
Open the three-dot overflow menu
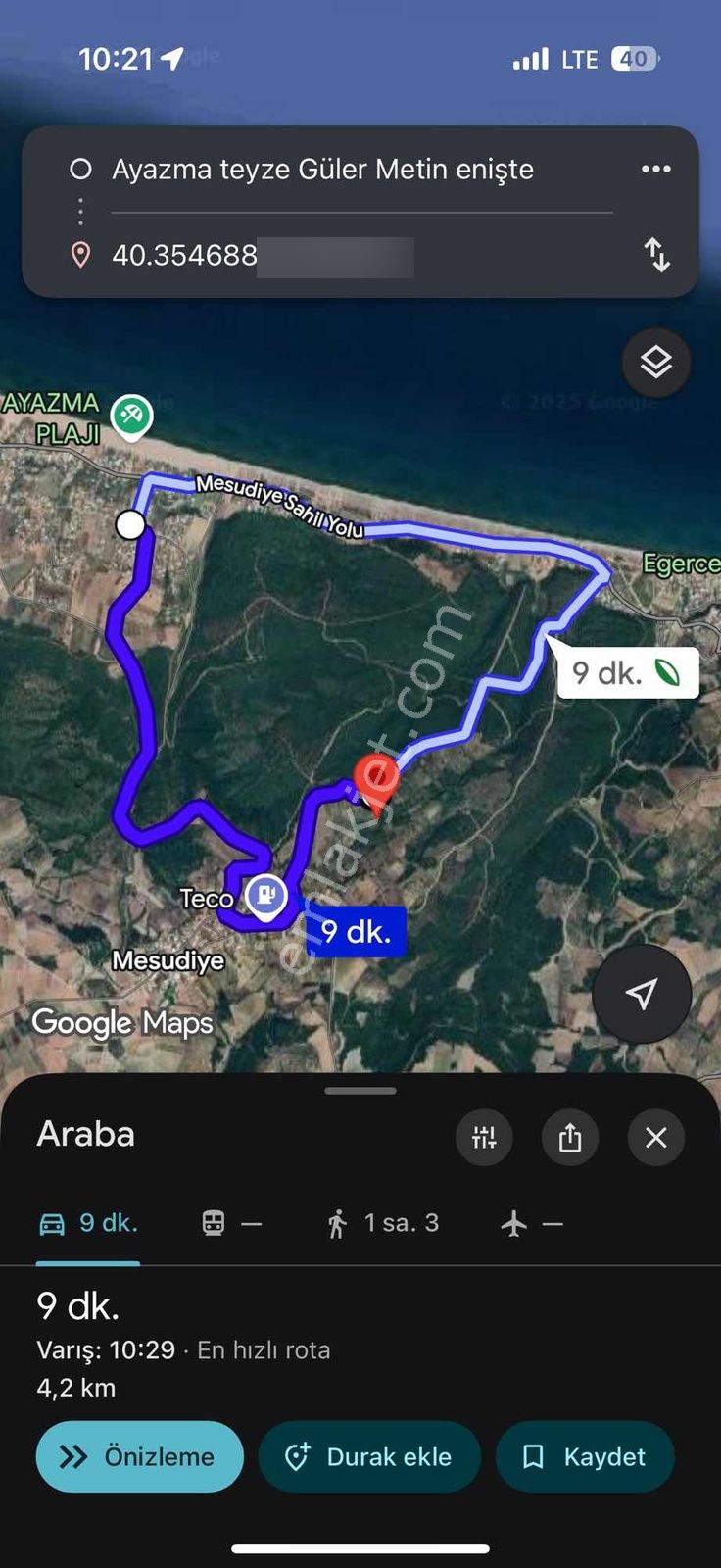(x=655, y=169)
